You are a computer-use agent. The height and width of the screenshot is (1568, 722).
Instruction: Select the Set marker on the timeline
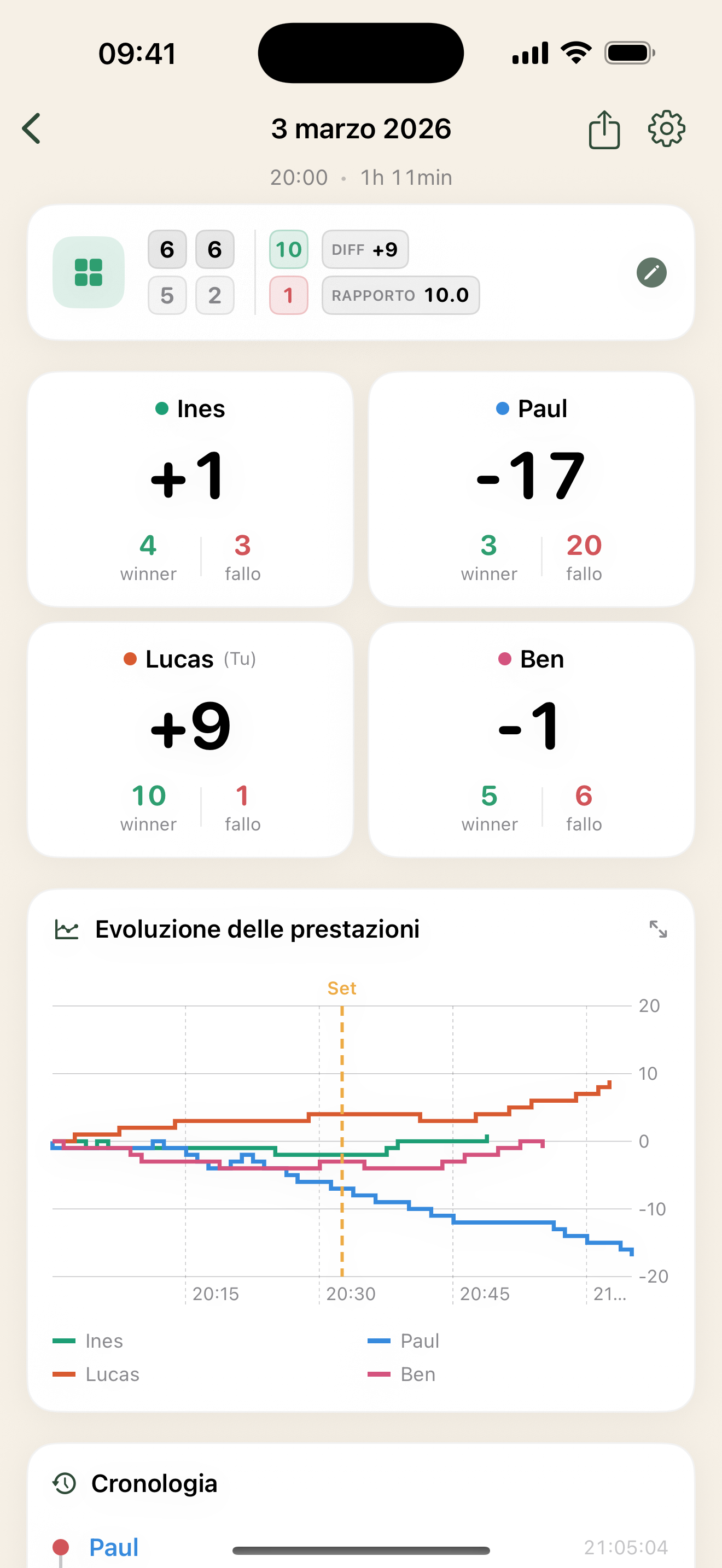tap(342, 988)
